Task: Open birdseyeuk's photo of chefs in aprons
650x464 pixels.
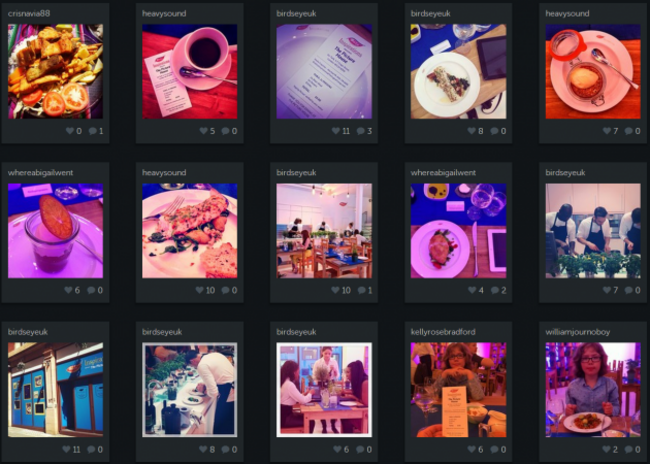Action: coord(593,230)
